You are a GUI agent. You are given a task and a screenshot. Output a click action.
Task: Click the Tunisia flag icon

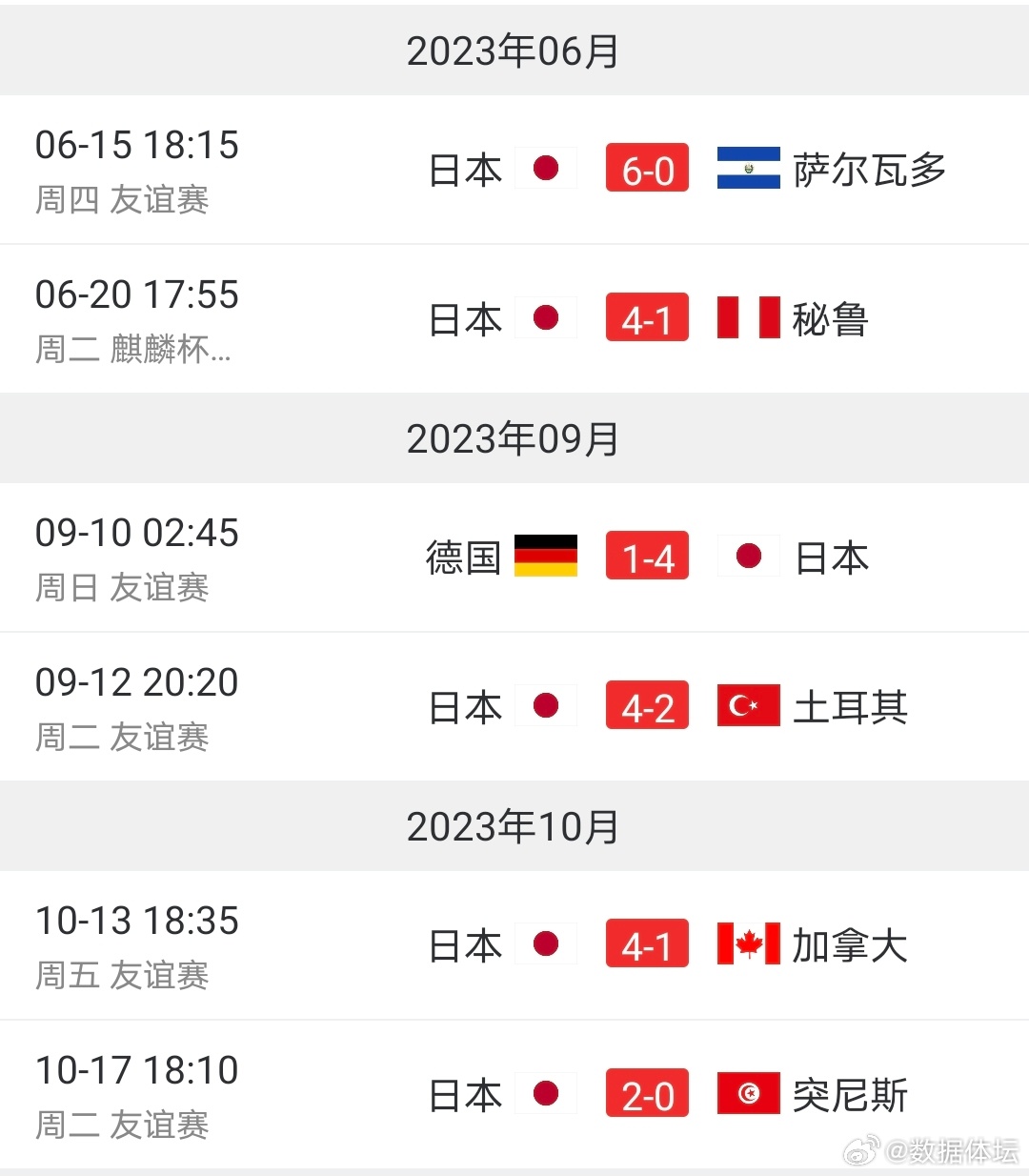click(749, 1094)
